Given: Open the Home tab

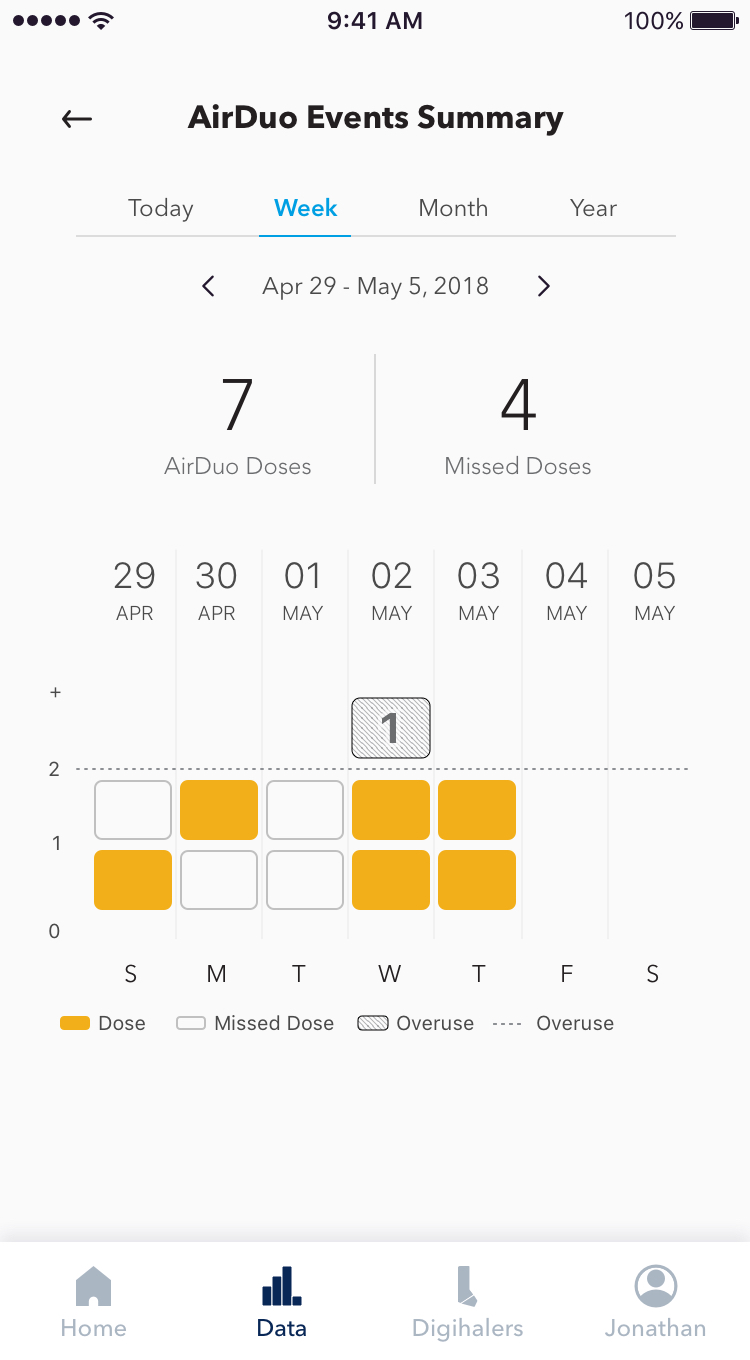Looking at the screenshot, I should click(x=94, y=1302).
